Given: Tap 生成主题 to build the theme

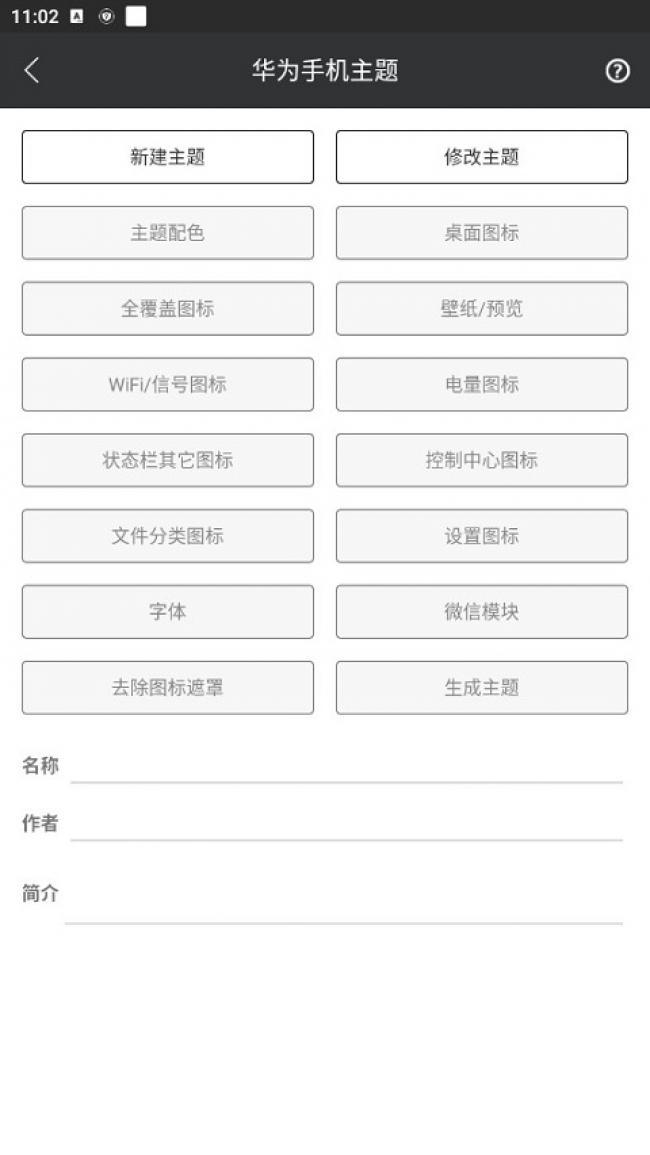Looking at the screenshot, I should point(482,688).
